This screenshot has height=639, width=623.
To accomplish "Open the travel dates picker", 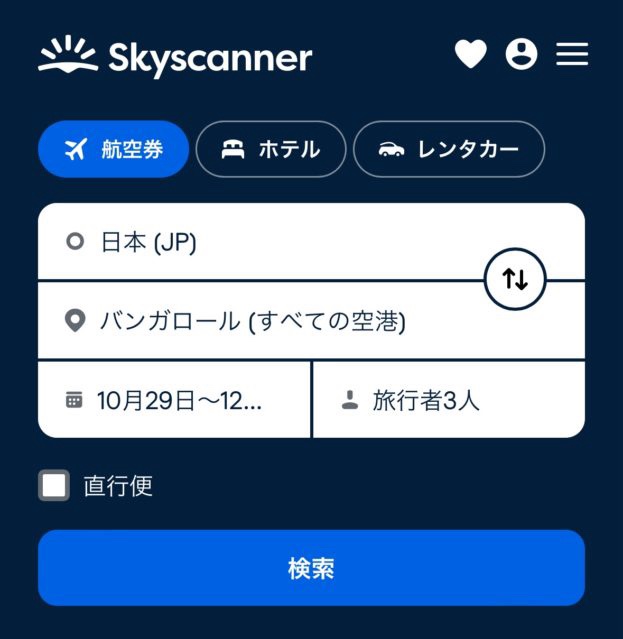I will point(175,400).
